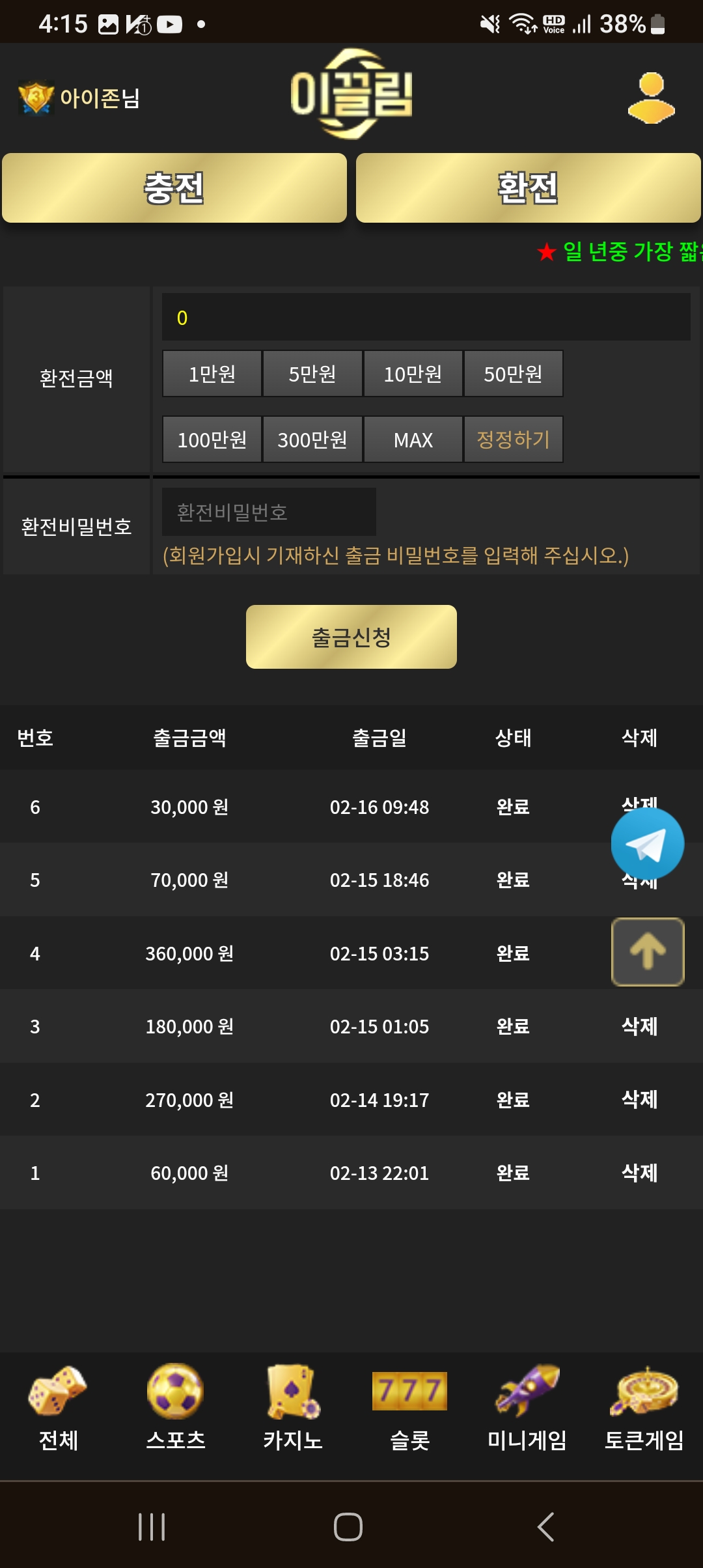Tap the scroll-to-top arrow button
This screenshot has width=703, height=1568.
click(x=648, y=952)
